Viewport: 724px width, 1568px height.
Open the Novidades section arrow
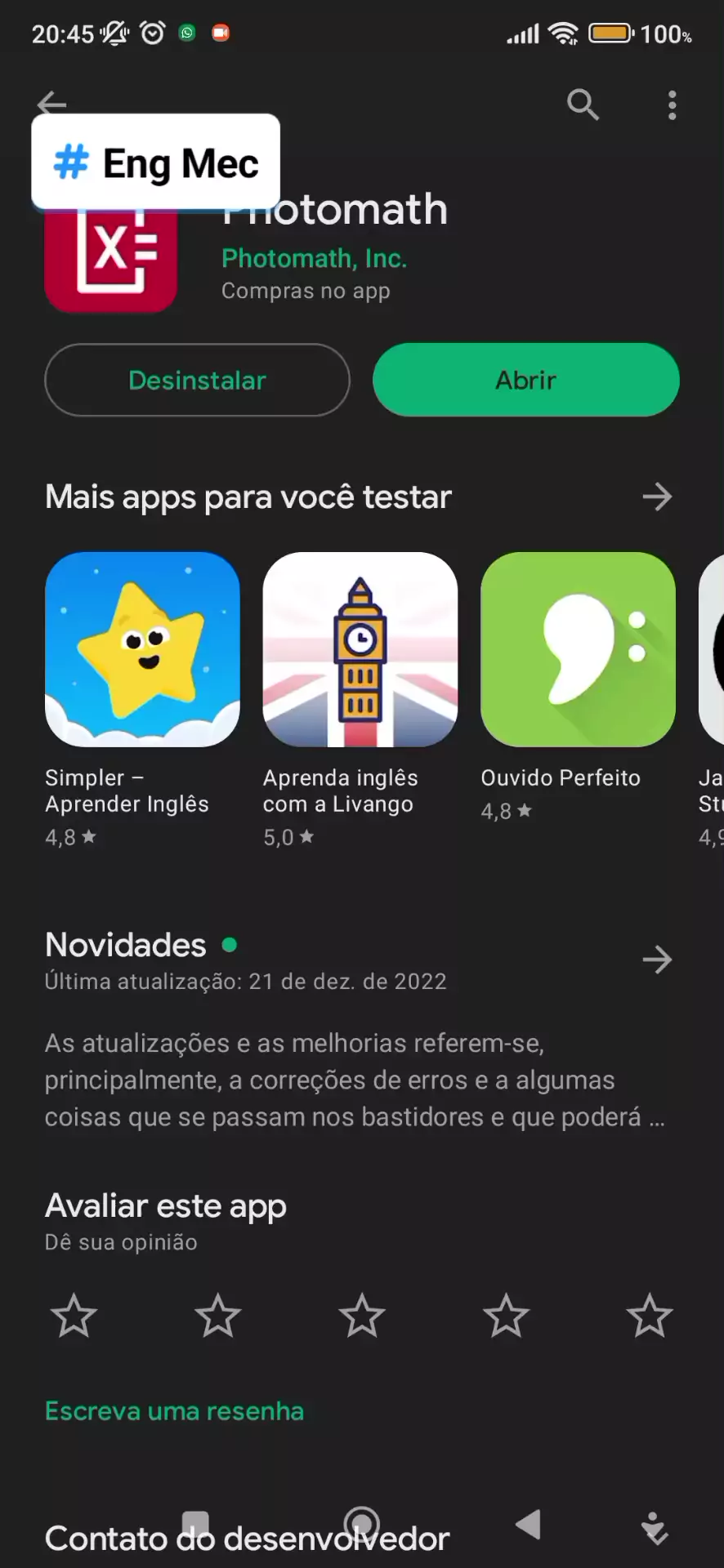(x=657, y=960)
